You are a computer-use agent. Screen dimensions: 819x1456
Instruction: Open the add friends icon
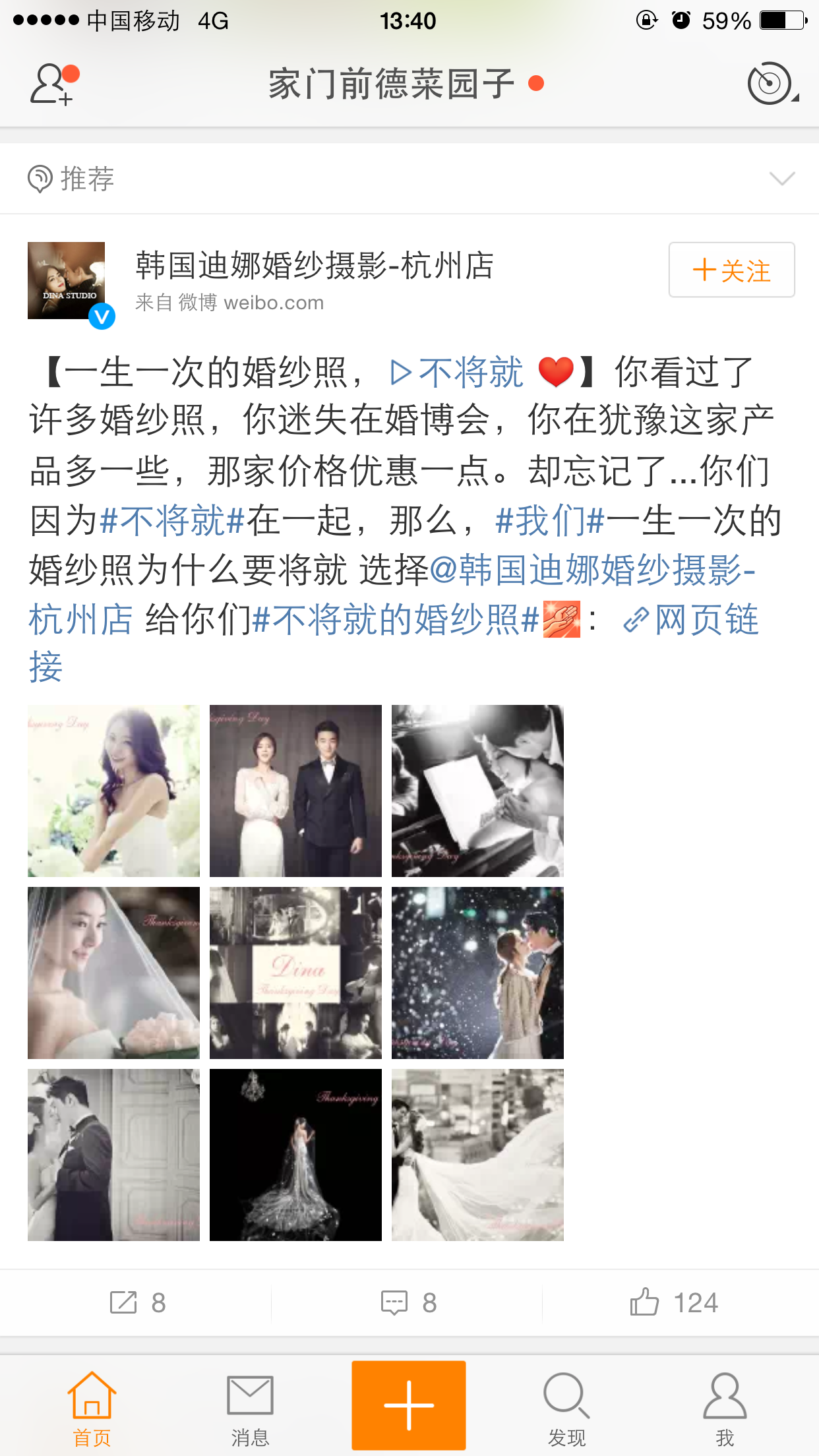pos(53,84)
